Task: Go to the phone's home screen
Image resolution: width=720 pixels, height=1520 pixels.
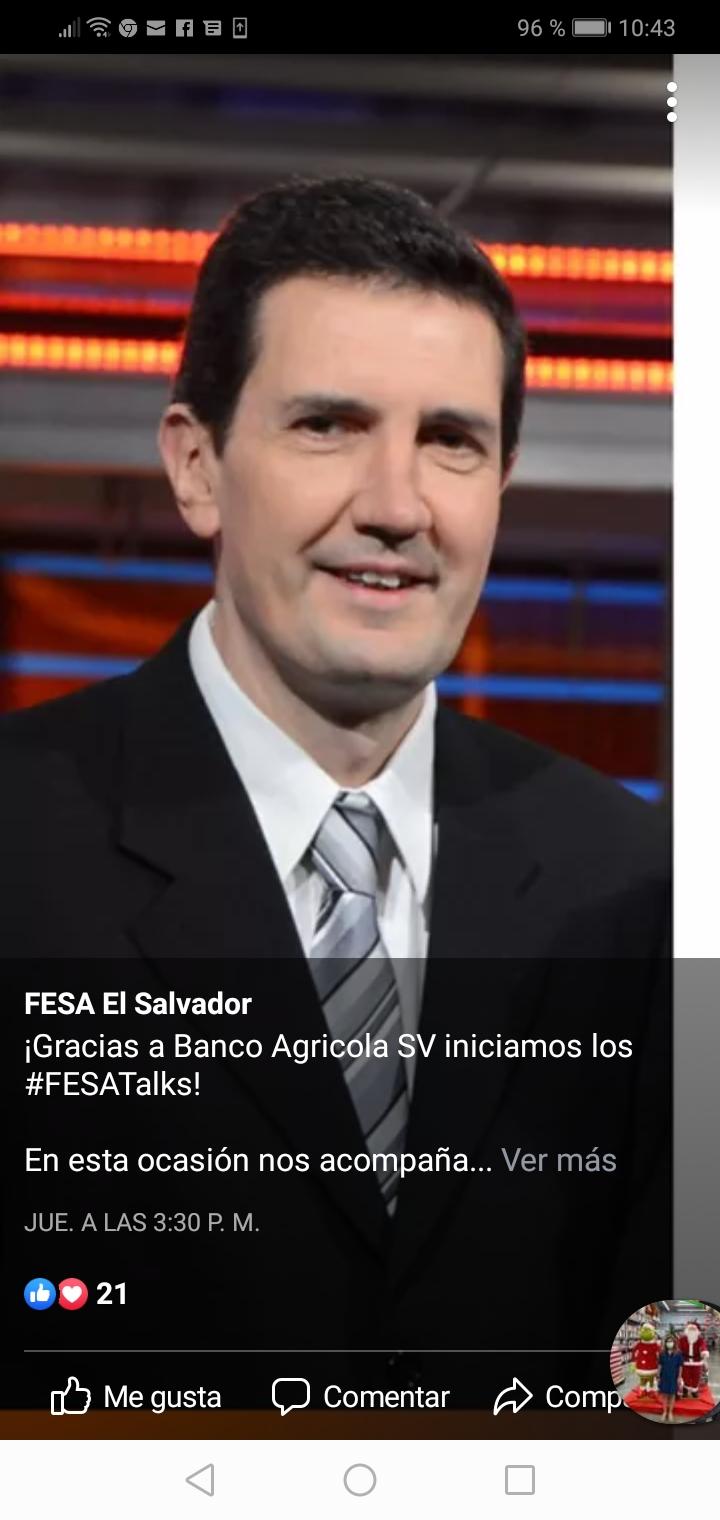Action: tap(360, 1480)
